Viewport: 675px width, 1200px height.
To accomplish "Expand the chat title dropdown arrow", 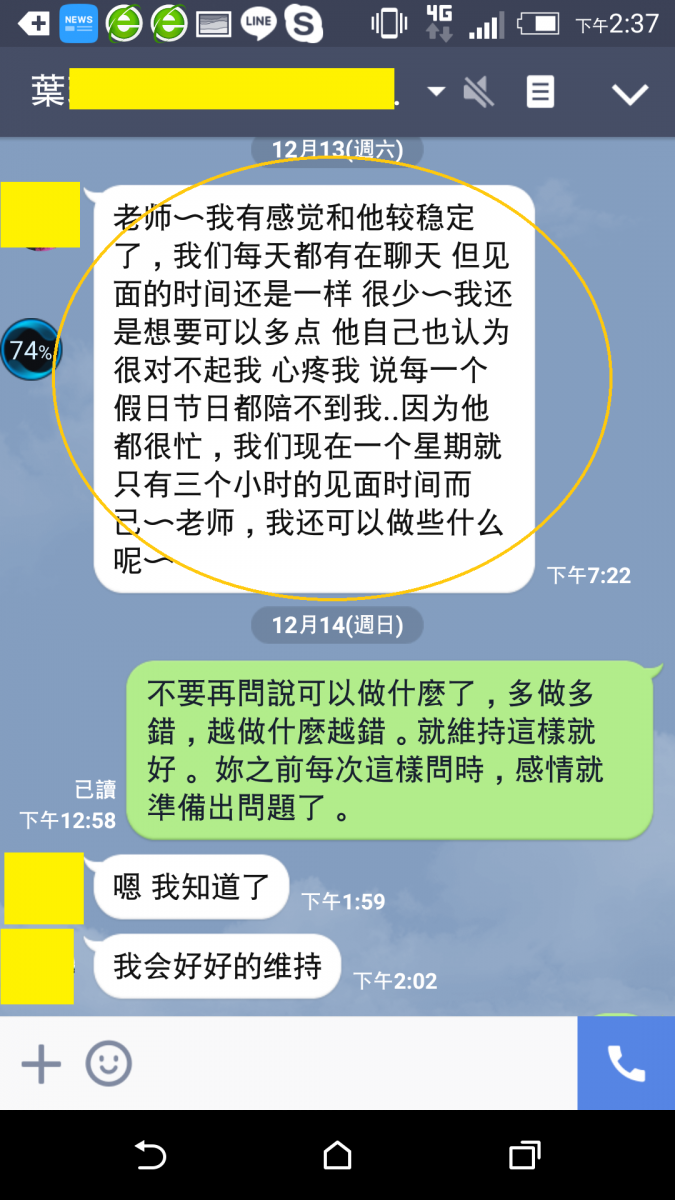I will [436, 92].
